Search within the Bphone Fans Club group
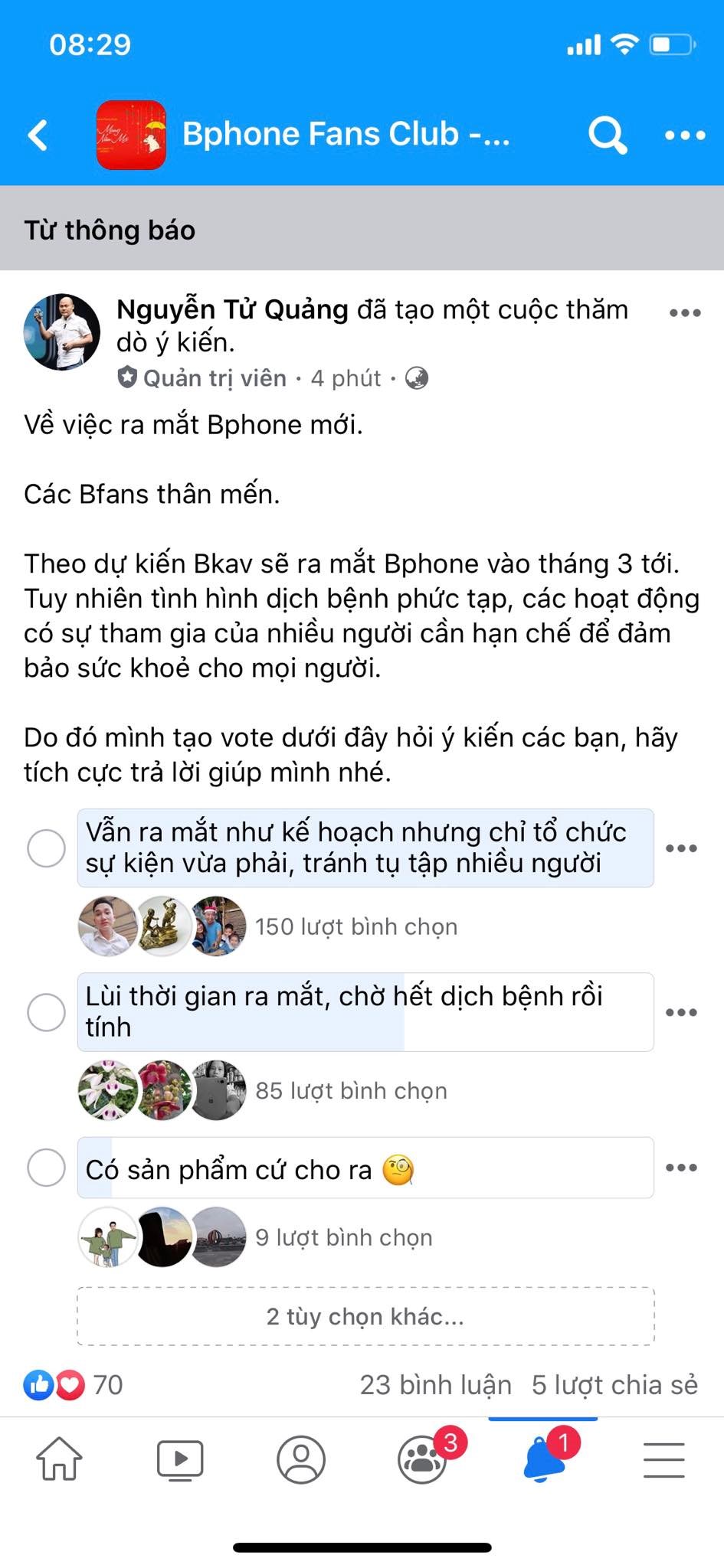This screenshot has height=1568, width=724. pyautogui.click(x=607, y=136)
